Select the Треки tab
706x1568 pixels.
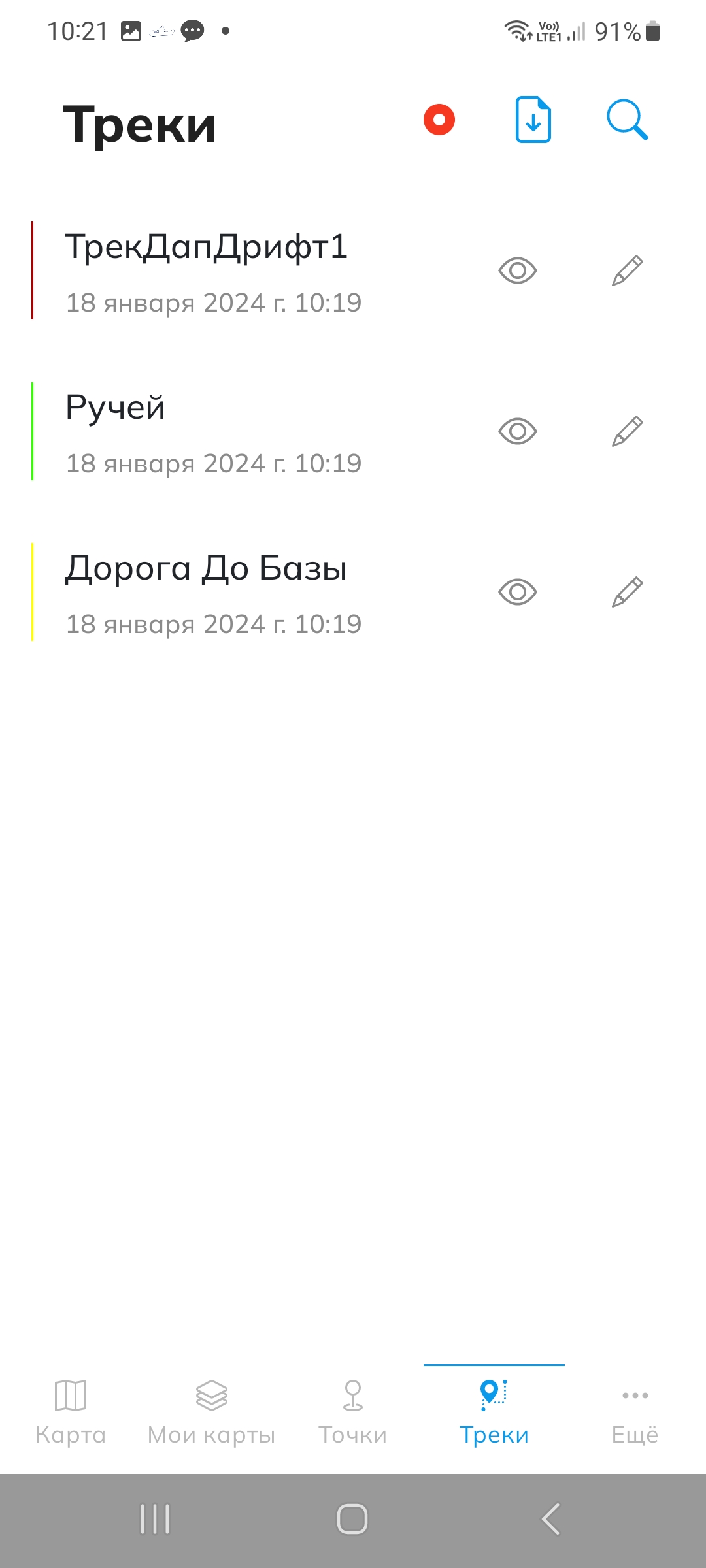(x=494, y=1413)
